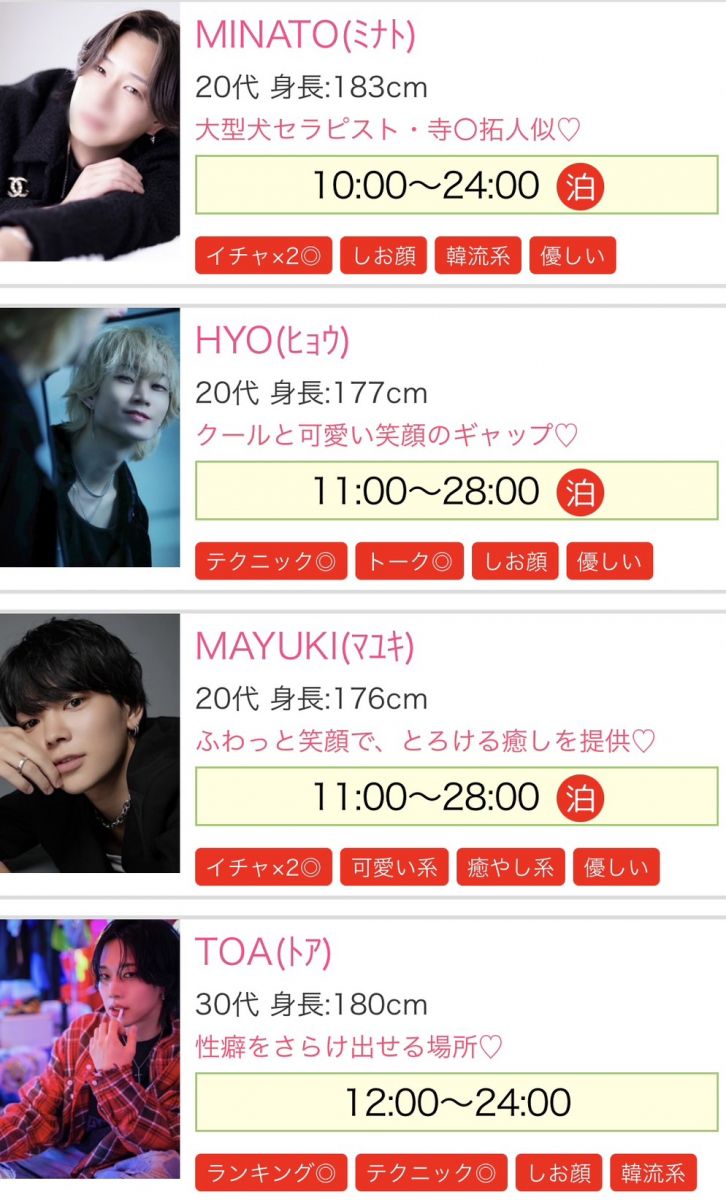Screen dimensions: 726x1200
Task: Open TOA's photo thumbnail
Action: (x=90, y=1048)
